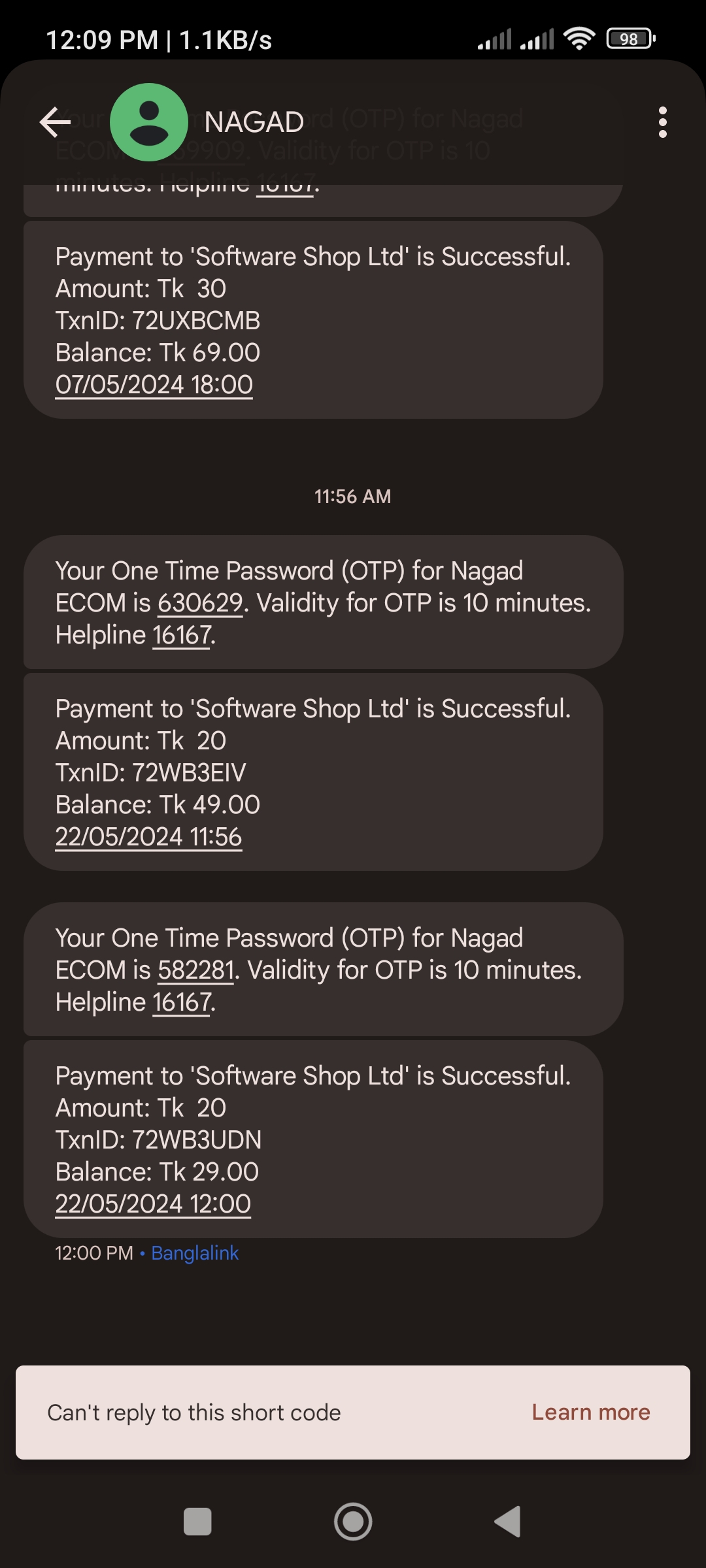Open recent apps from the navigation bar
The height and width of the screenshot is (1568, 706).
coord(197,1522)
